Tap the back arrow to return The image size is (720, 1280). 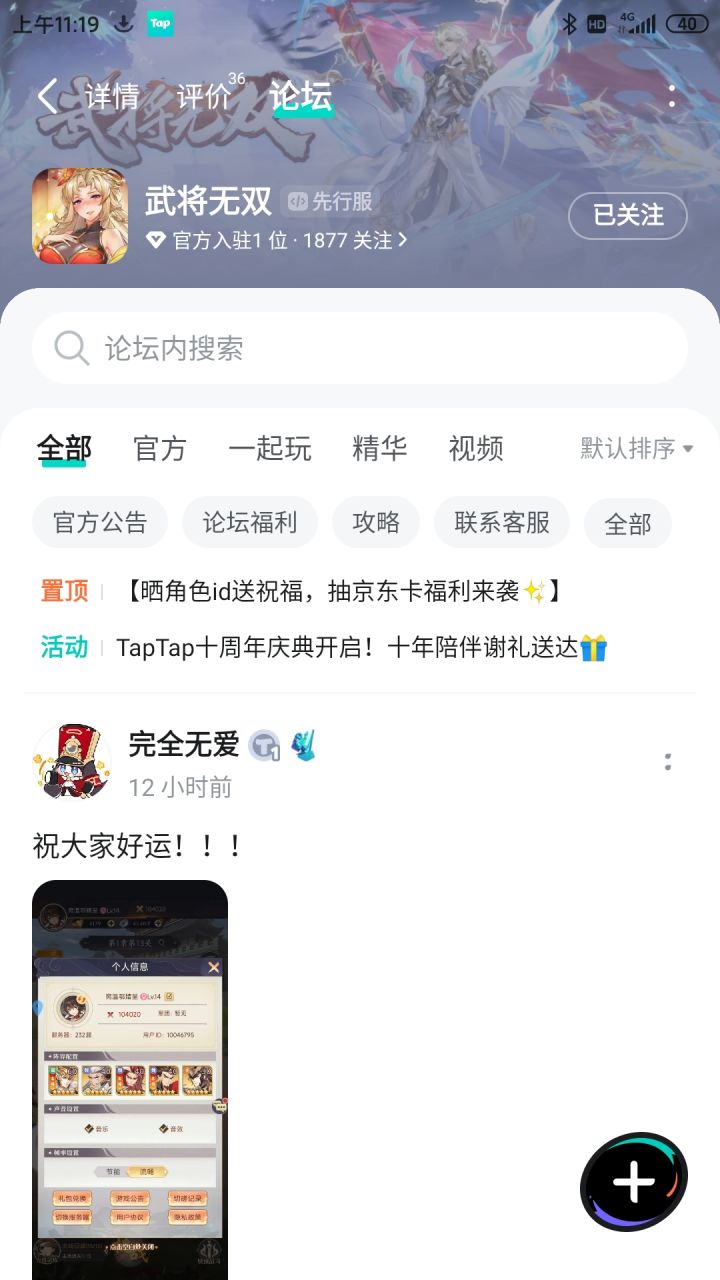point(46,94)
